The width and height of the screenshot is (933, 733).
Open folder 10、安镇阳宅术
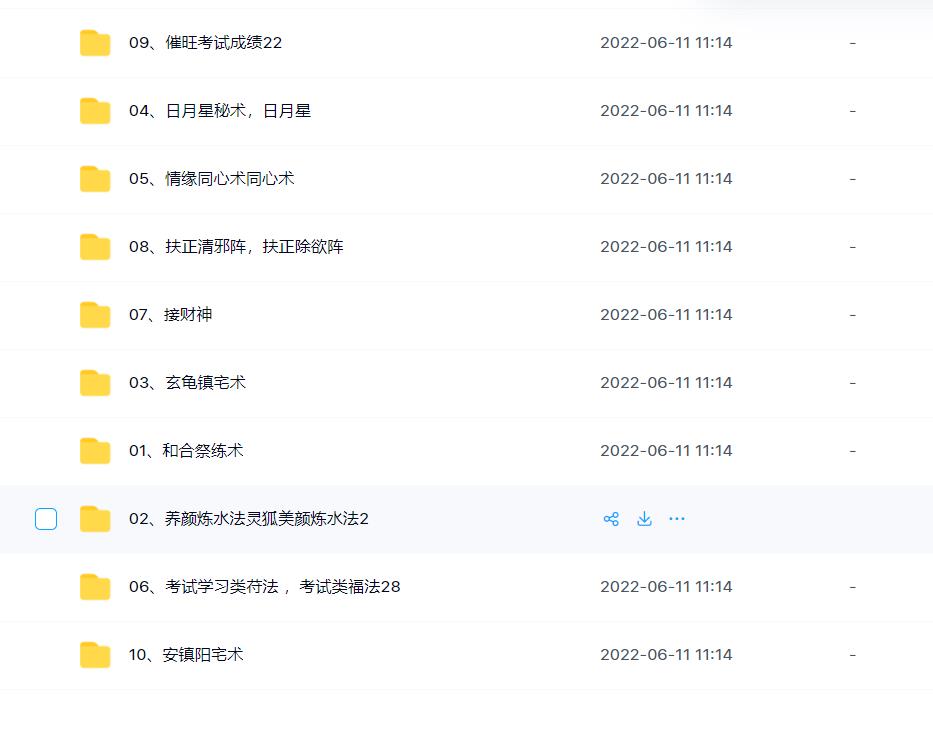[x=186, y=655]
